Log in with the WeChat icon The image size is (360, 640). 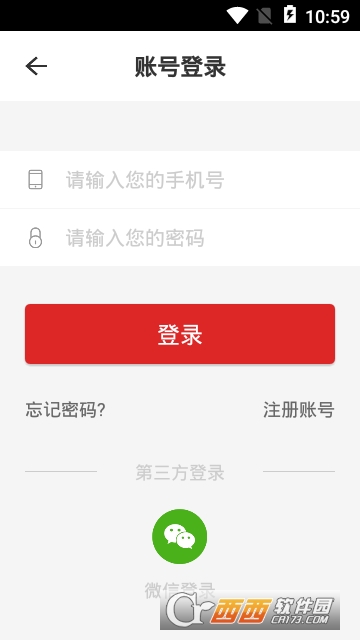[x=180, y=536]
